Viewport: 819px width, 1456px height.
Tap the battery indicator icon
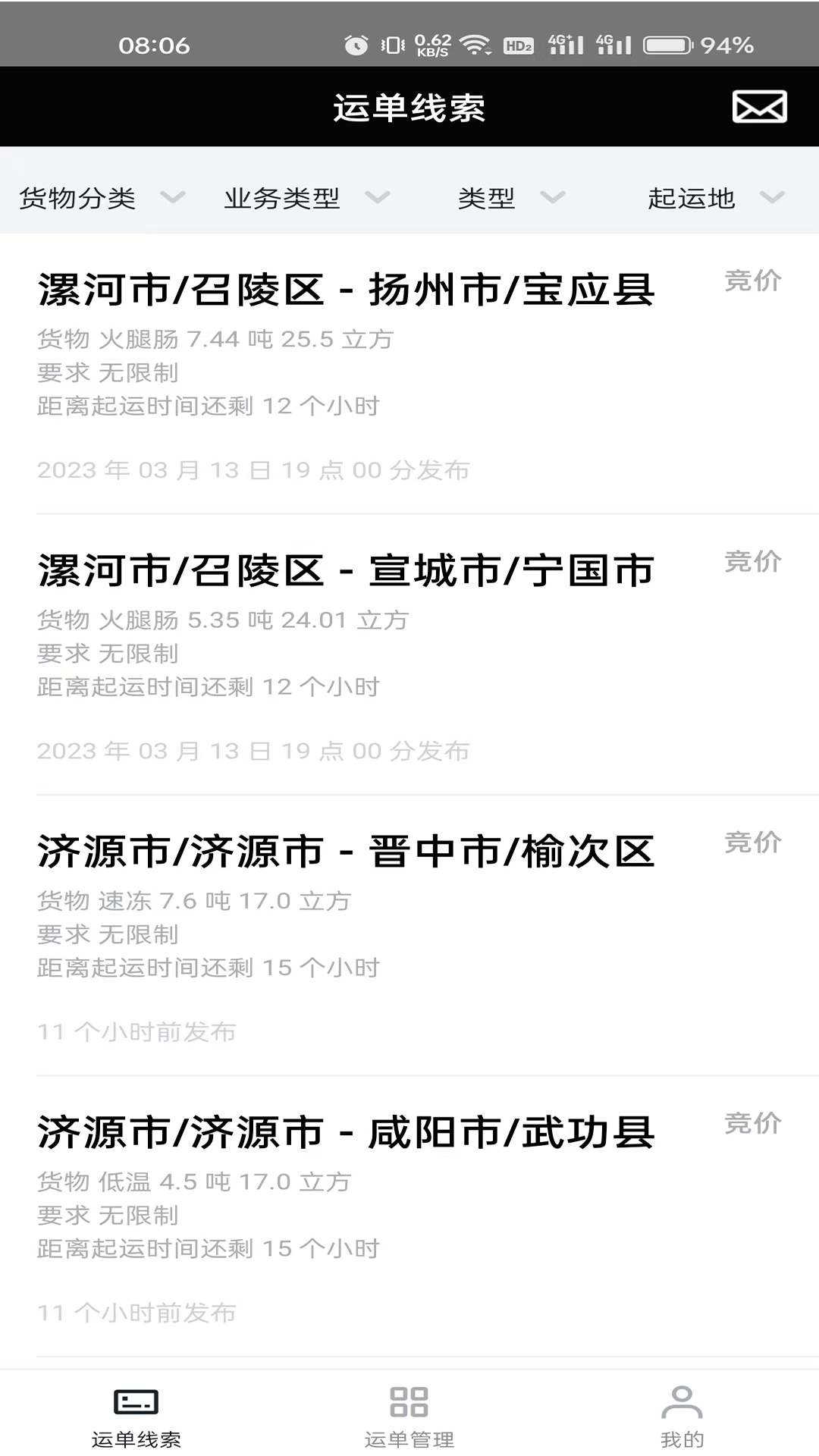668,44
